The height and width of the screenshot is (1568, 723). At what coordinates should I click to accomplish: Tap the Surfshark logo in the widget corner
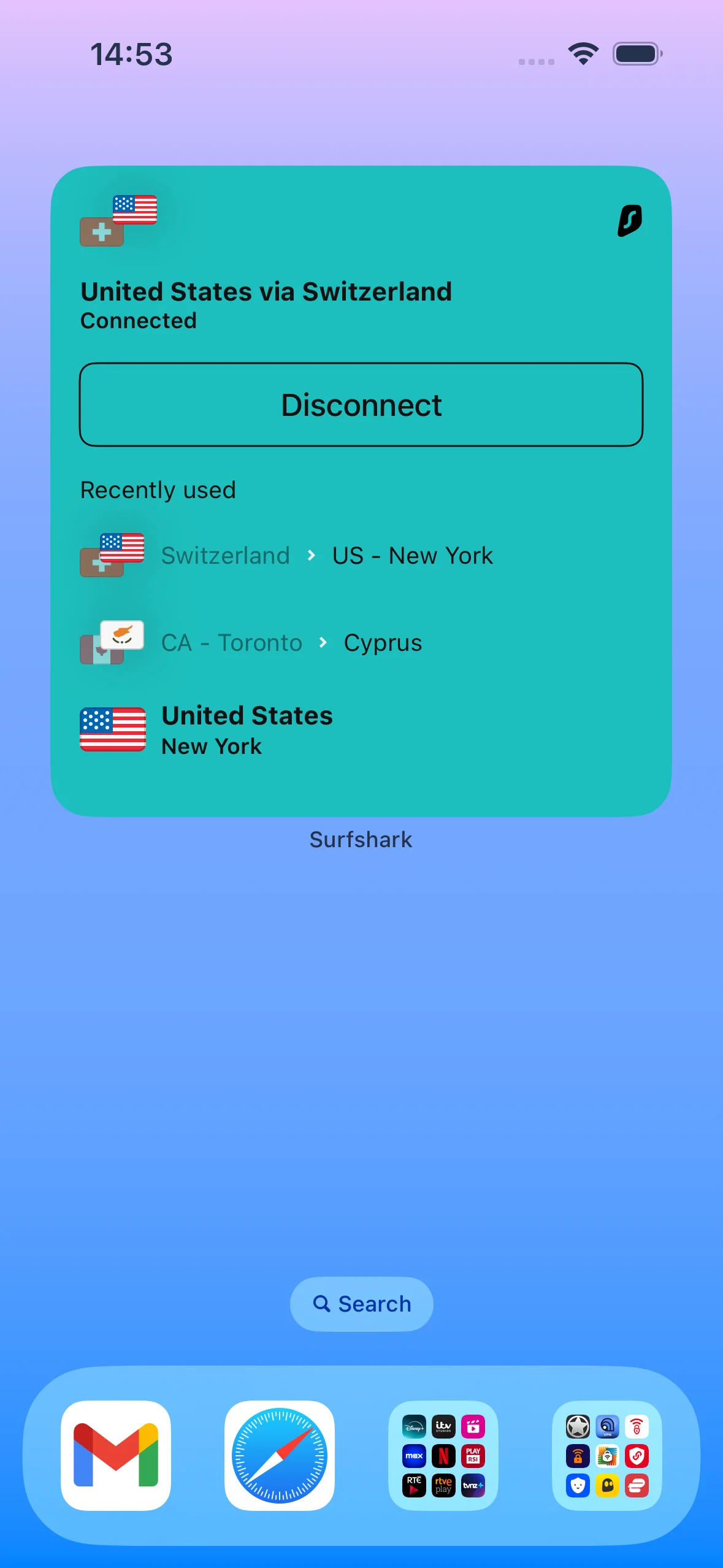630,221
